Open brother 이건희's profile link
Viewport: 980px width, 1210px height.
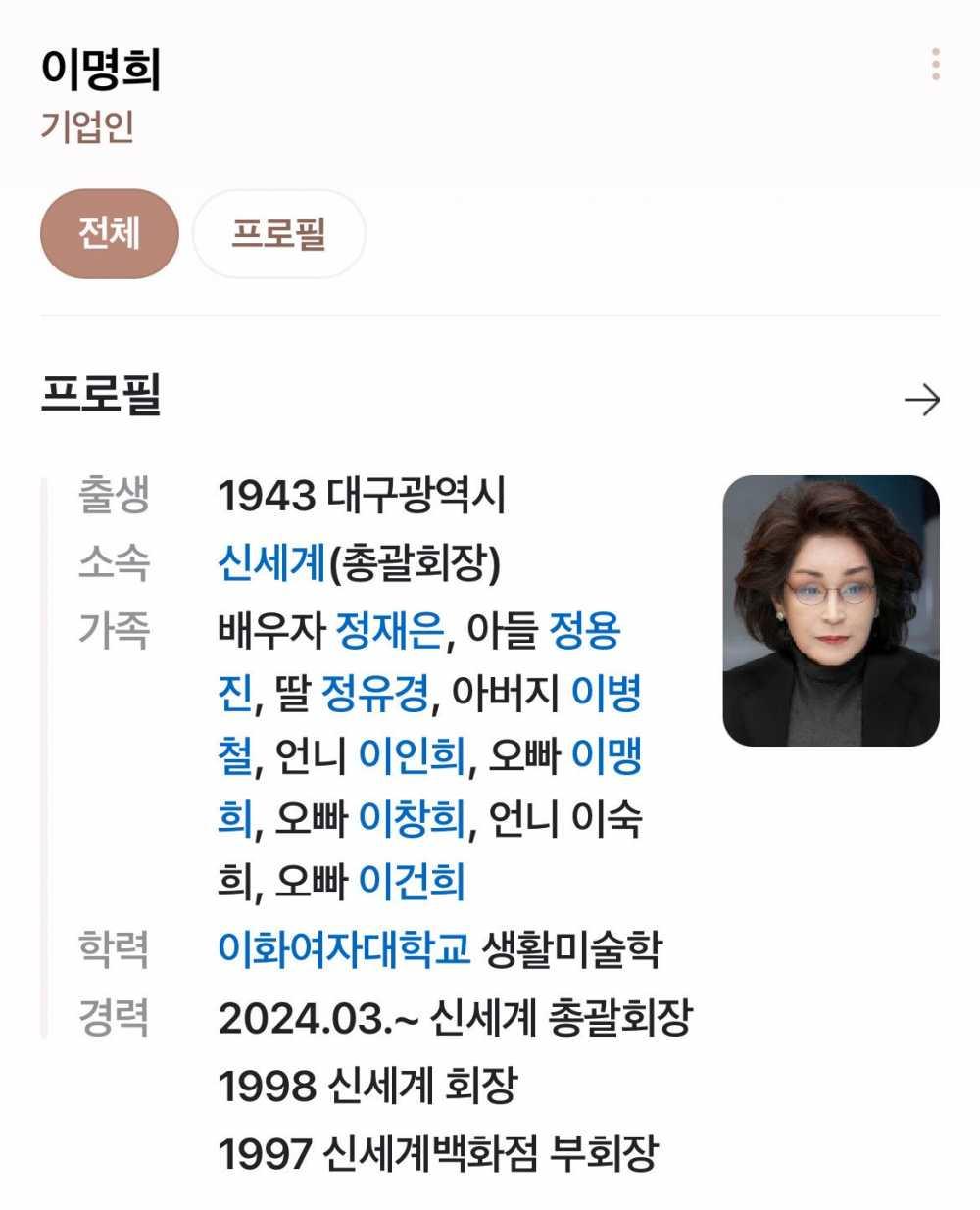pyautogui.click(x=412, y=881)
